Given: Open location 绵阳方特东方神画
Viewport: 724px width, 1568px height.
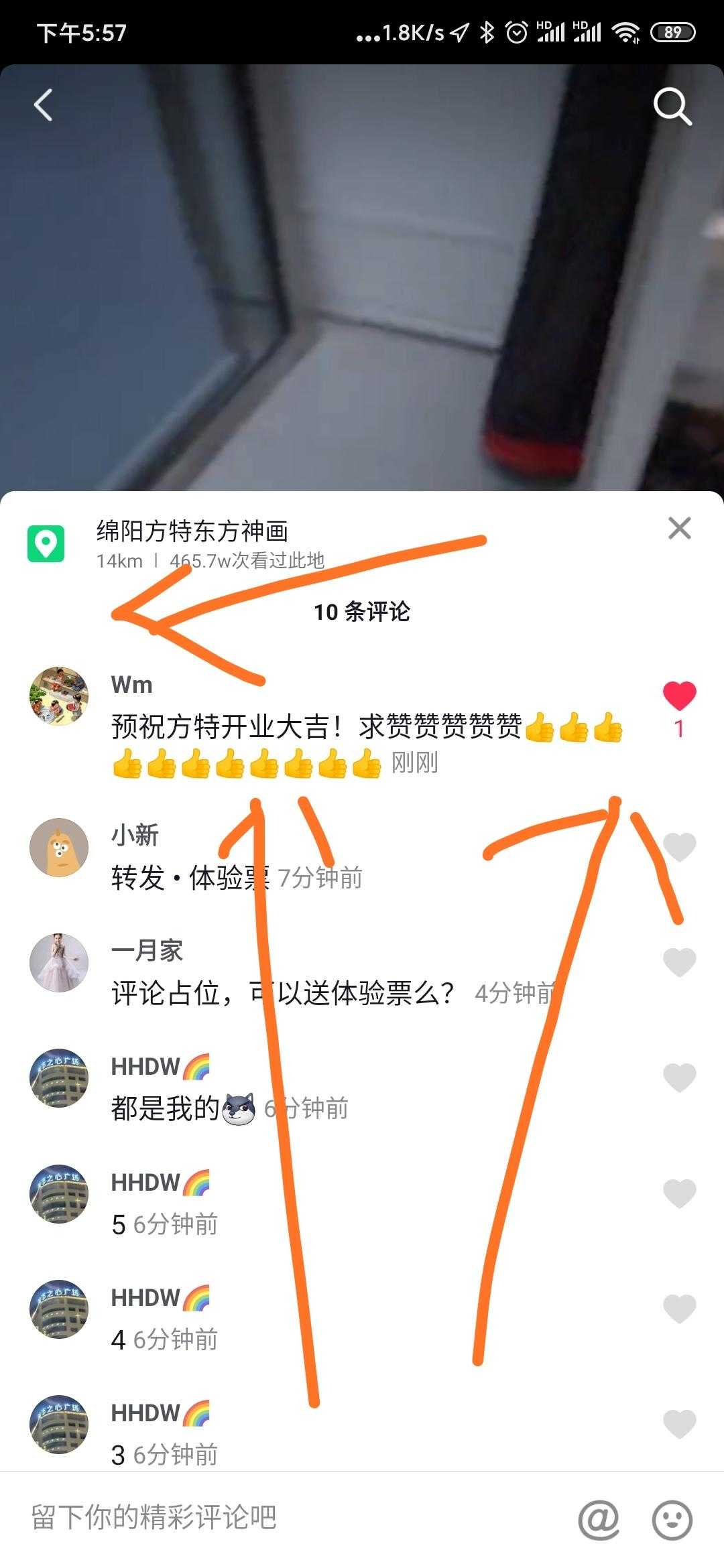Looking at the screenshot, I should tap(192, 532).
